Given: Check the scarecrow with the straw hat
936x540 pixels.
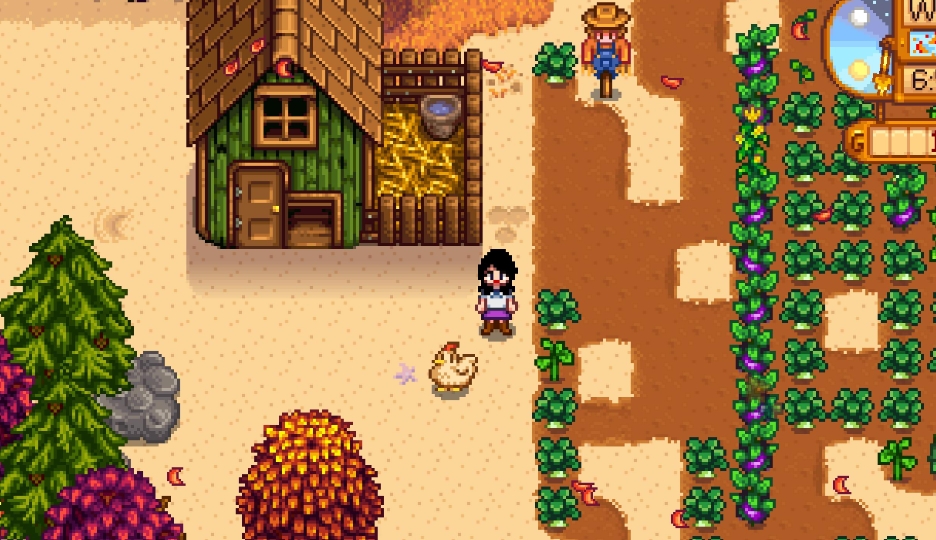Looking at the screenshot, I should pos(605,48).
